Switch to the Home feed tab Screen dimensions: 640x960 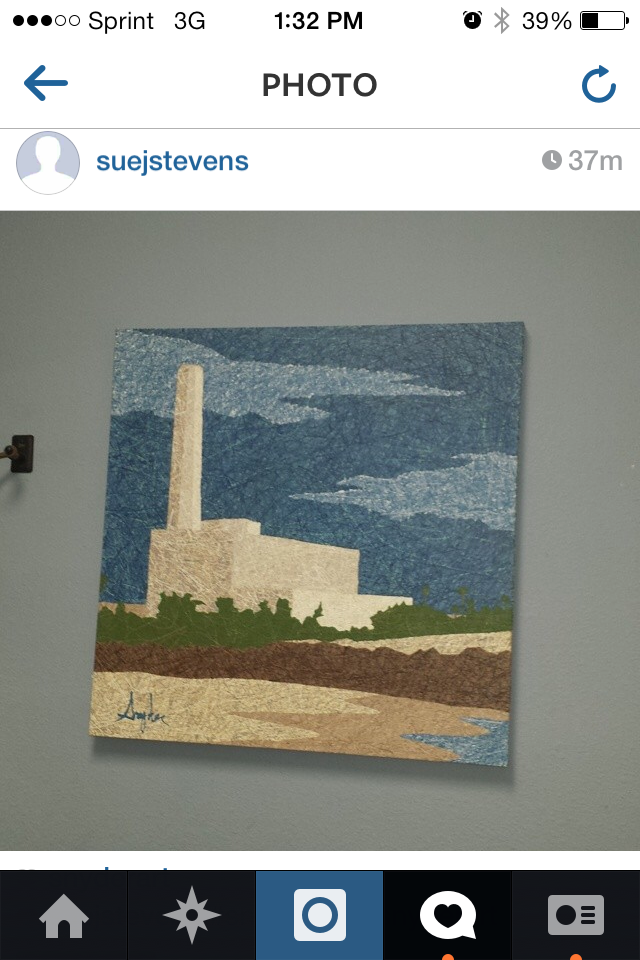[x=64, y=915]
